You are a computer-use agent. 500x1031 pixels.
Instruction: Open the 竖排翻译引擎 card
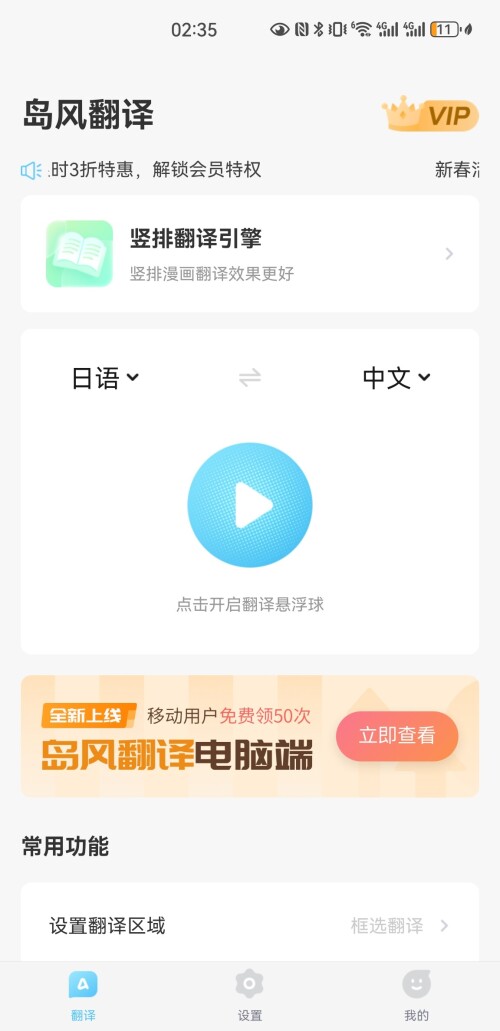pos(250,254)
